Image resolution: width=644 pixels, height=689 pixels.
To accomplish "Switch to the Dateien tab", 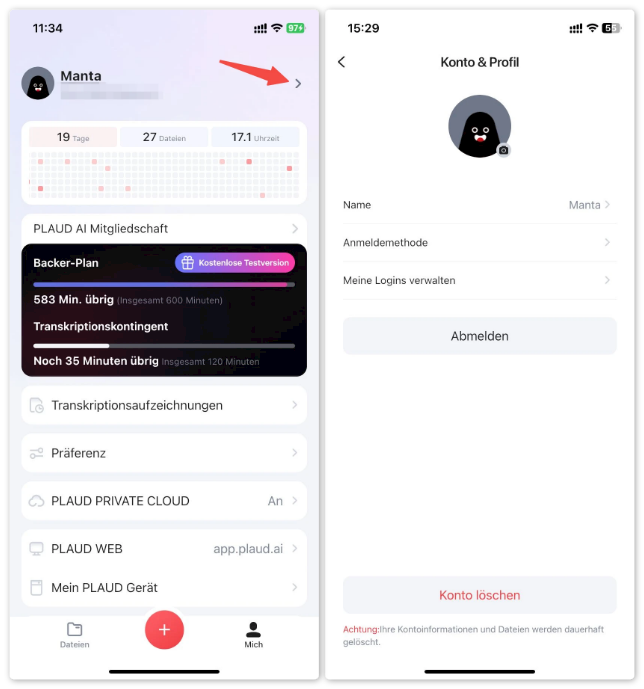I will (x=74, y=634).
